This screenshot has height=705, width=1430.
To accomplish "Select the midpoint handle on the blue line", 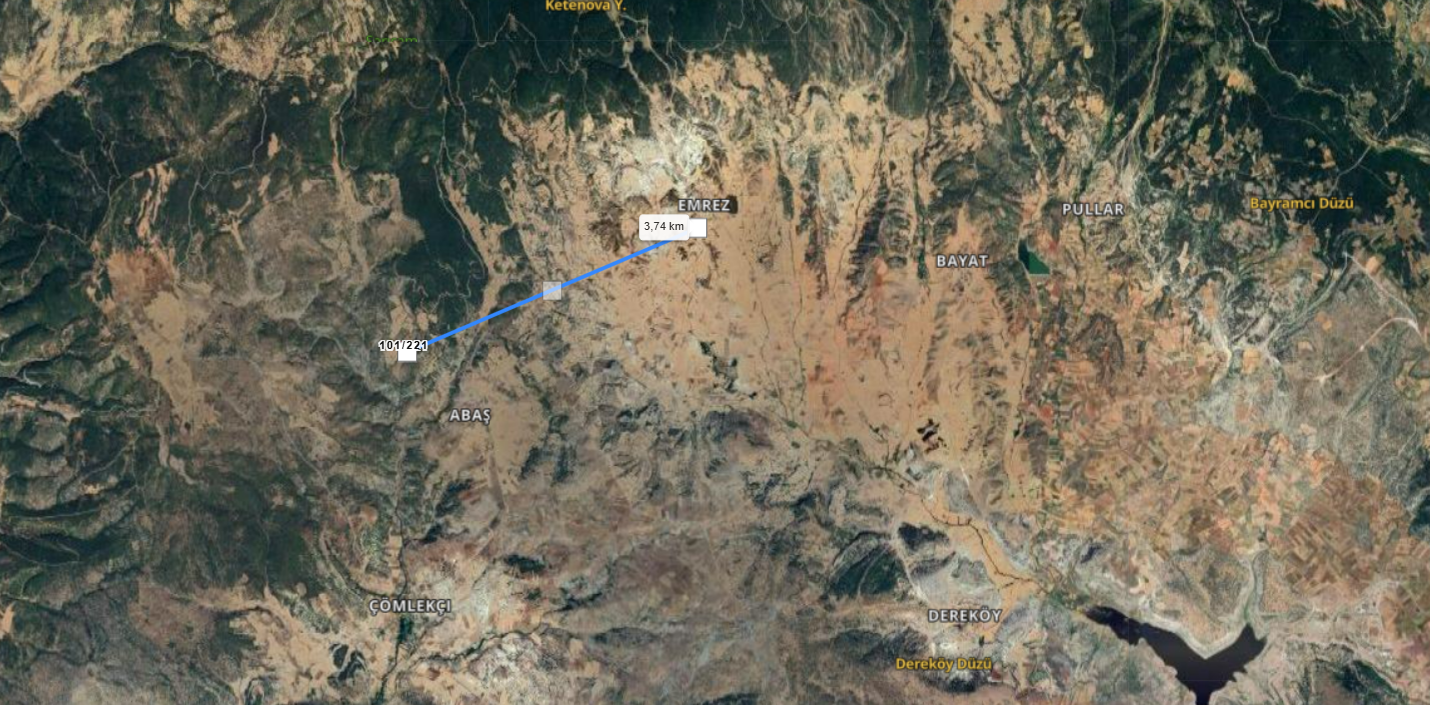I will [x=552, y=291].
